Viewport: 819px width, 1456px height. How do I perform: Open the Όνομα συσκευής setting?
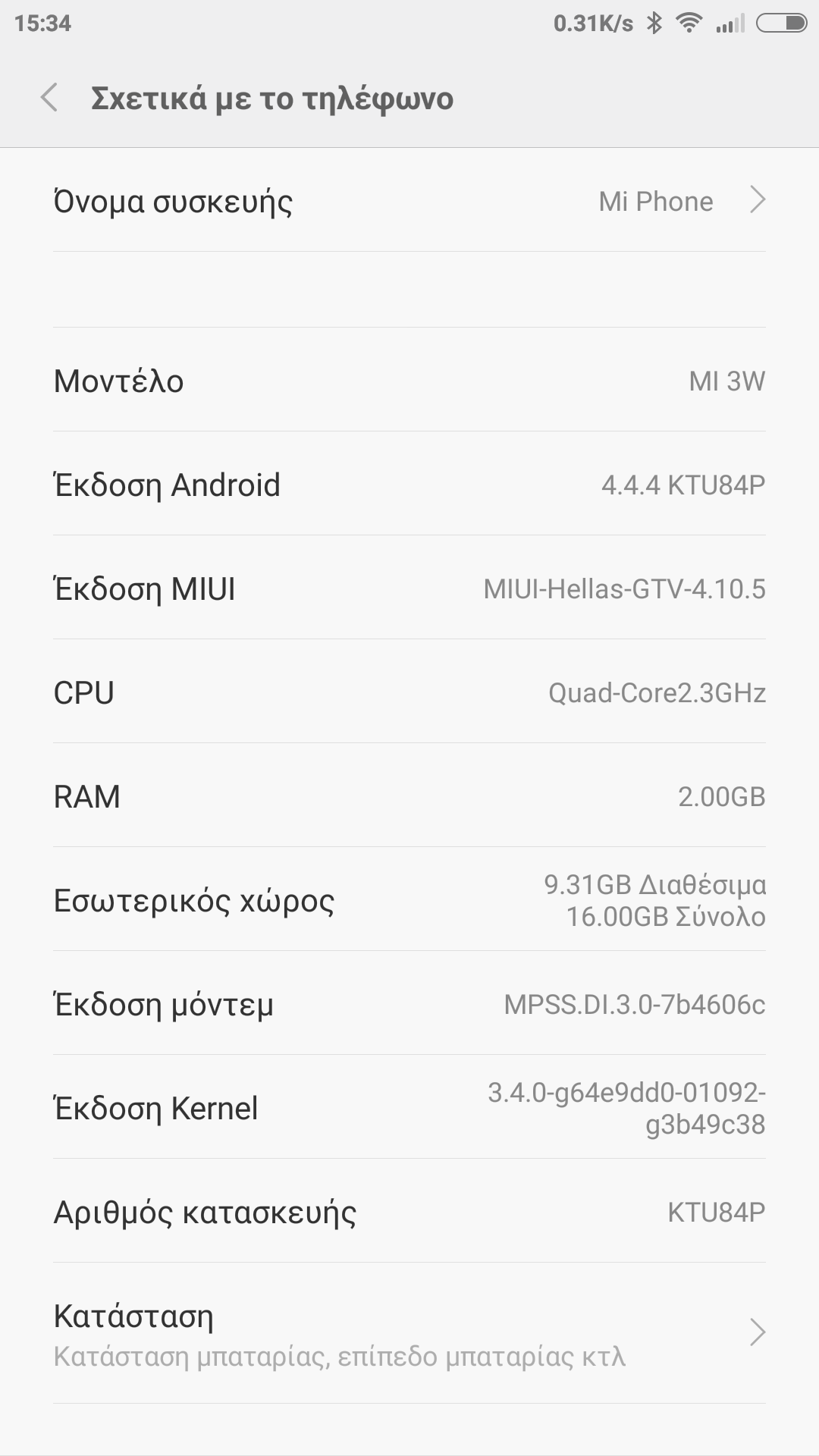click(x=409, y=201)
